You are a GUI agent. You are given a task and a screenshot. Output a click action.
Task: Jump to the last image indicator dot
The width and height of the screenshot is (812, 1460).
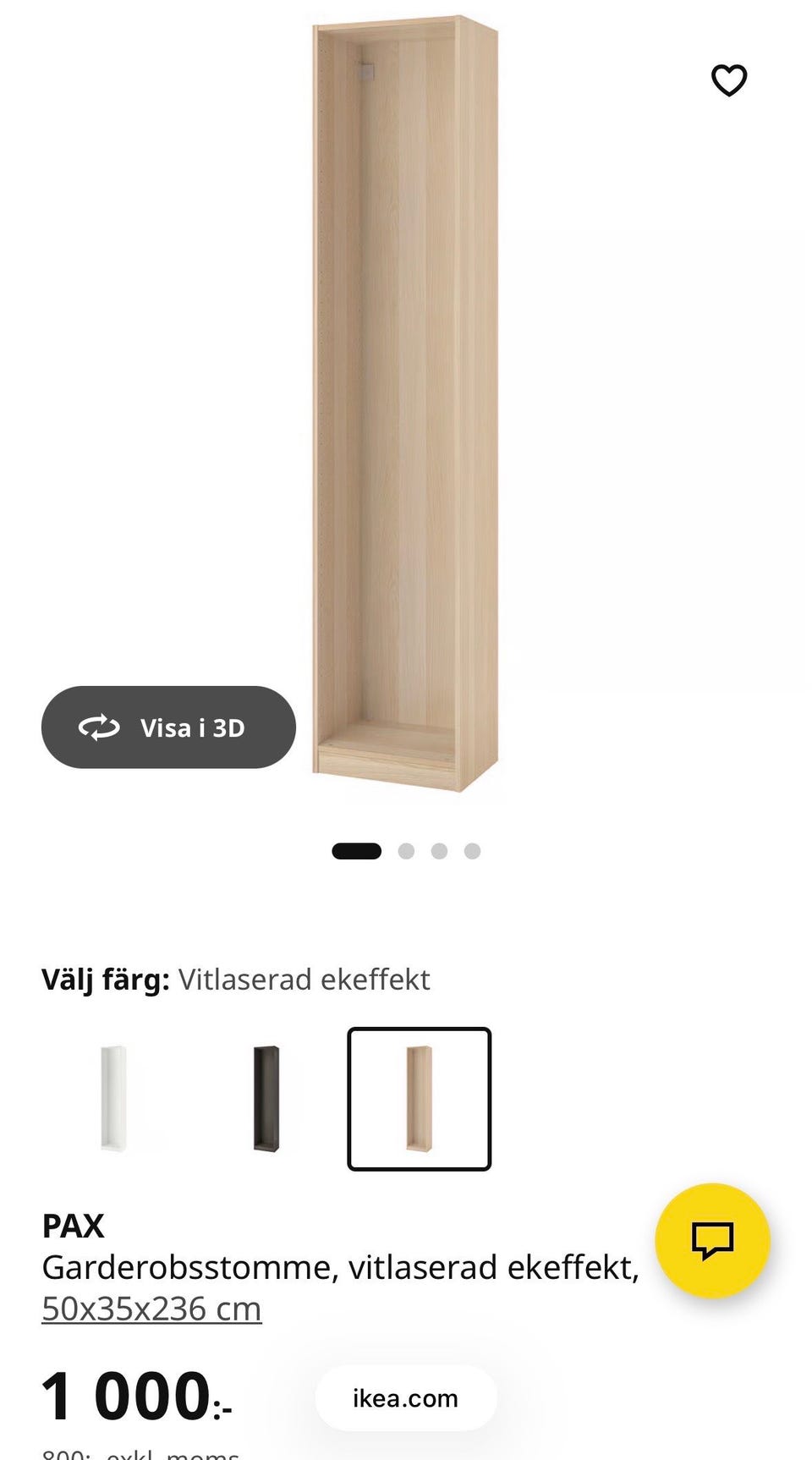tap(472, 849)
